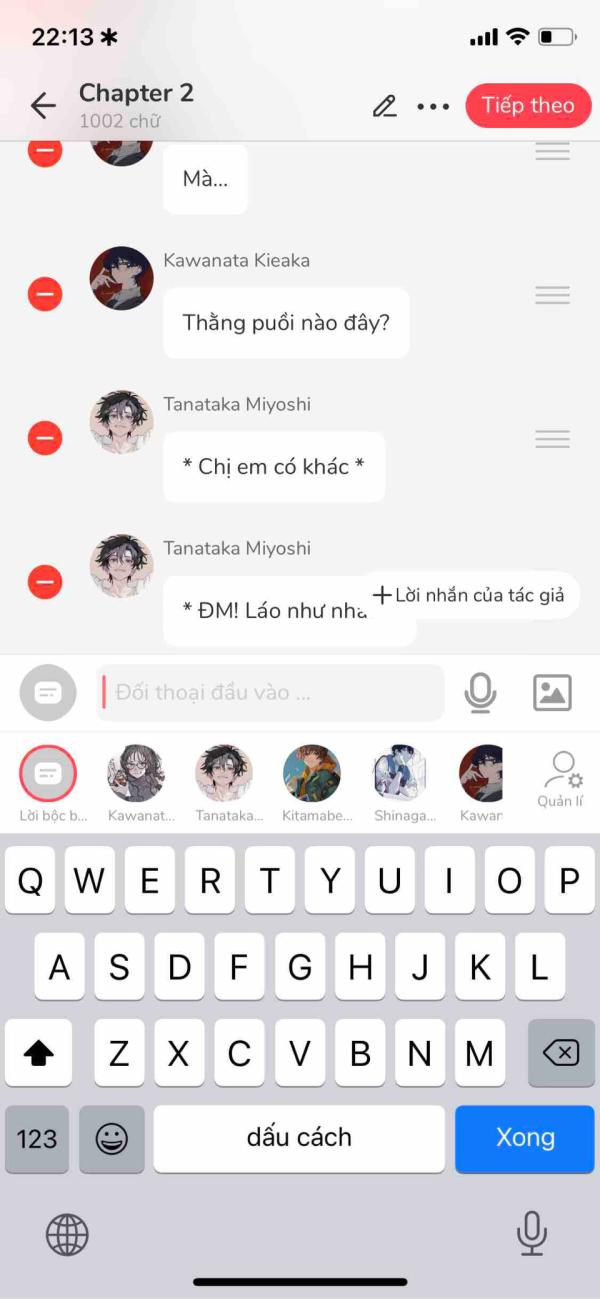The height and width of the screenshot is (1299, 600).
Task: Open the three-dot overflow menu
Action: click(433, 106)
